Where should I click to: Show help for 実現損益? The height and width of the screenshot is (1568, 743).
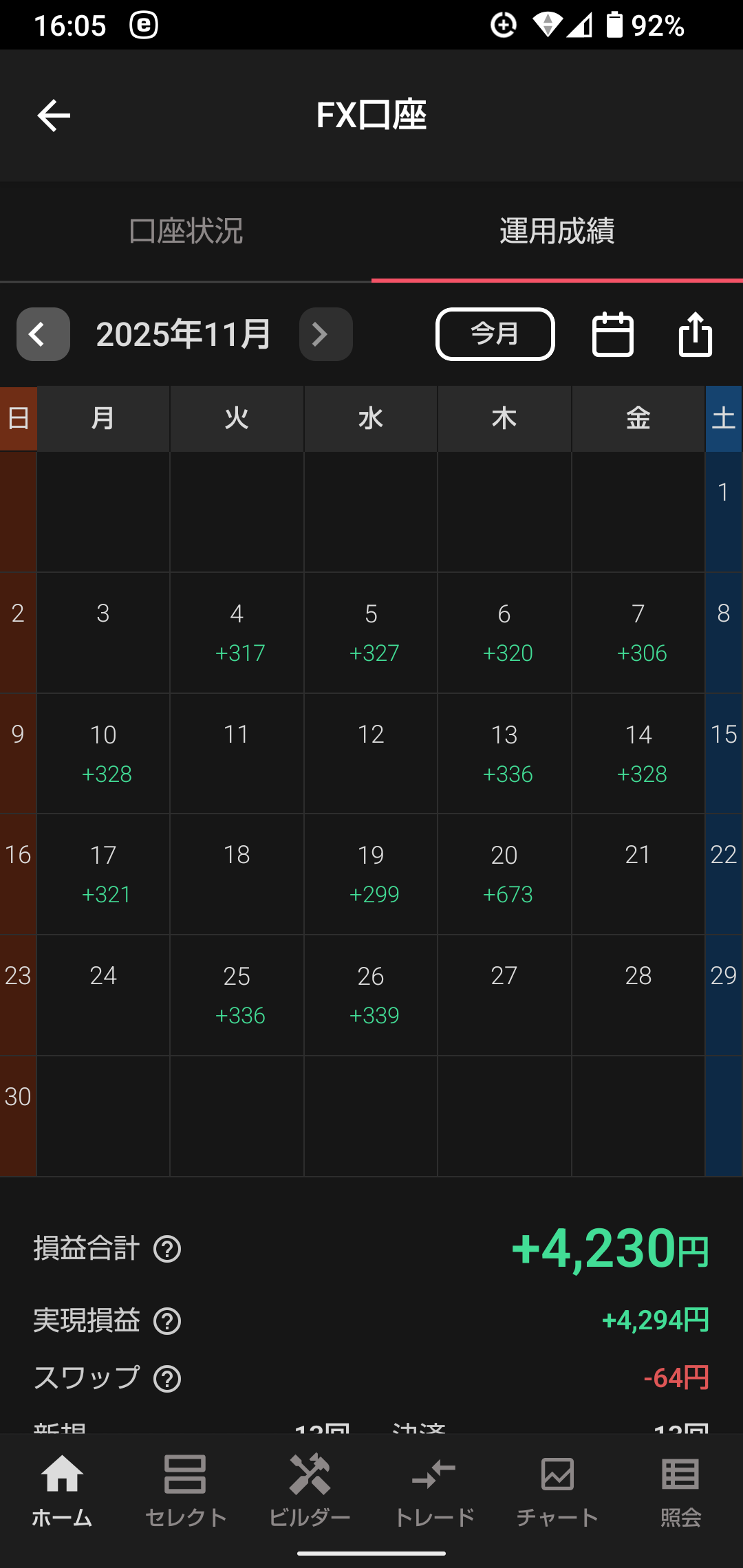(167, 1321)
